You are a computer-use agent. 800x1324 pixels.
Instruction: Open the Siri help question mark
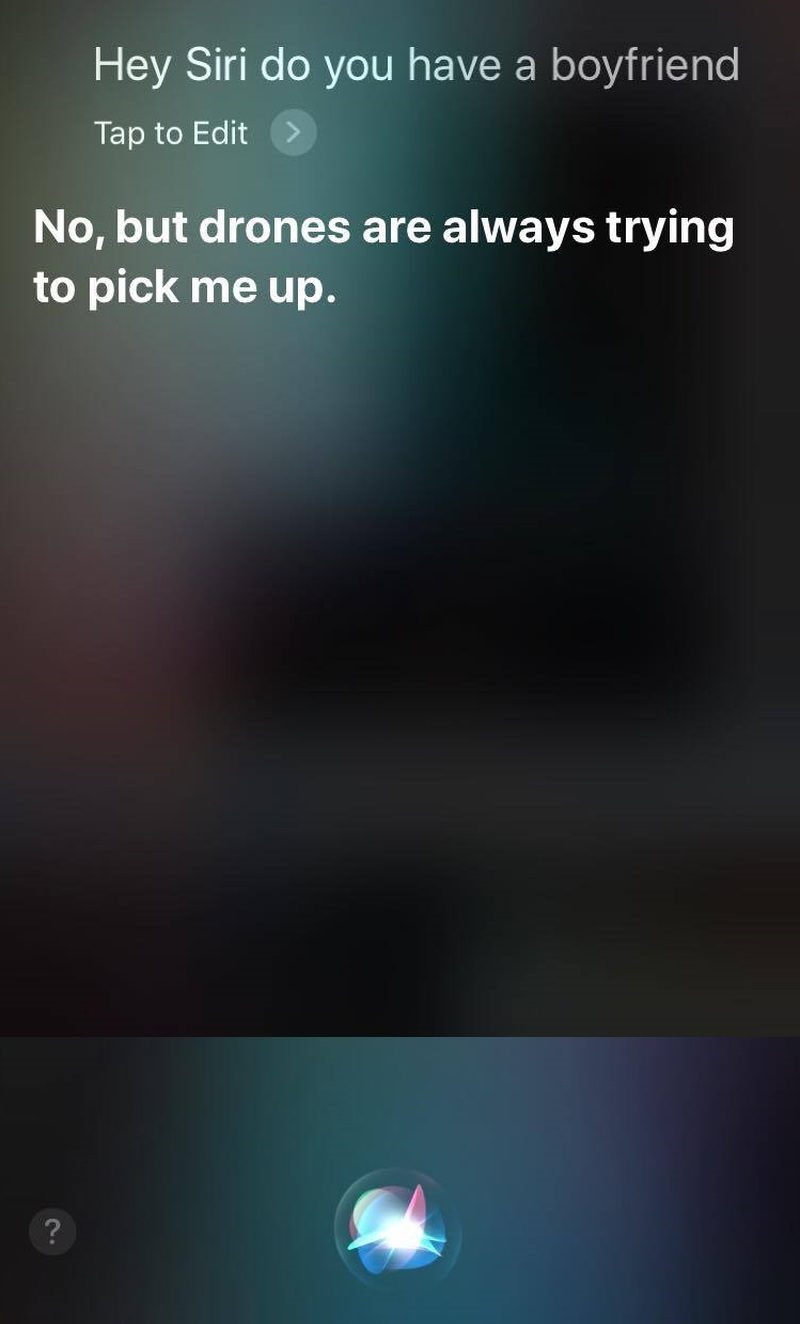pos(53,1230)
